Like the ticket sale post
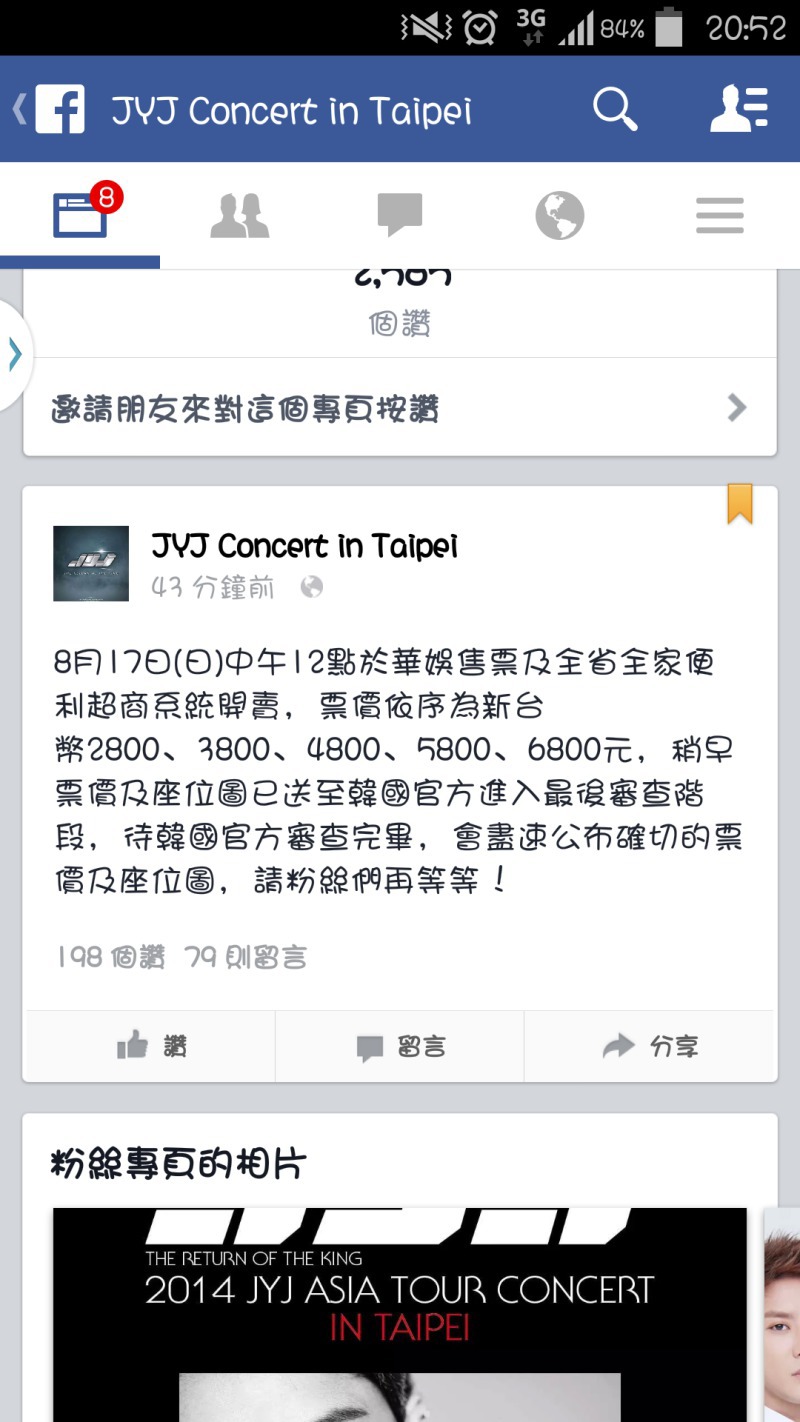The width and height of the screenshot is (800, 1422). click(151, 1047)
